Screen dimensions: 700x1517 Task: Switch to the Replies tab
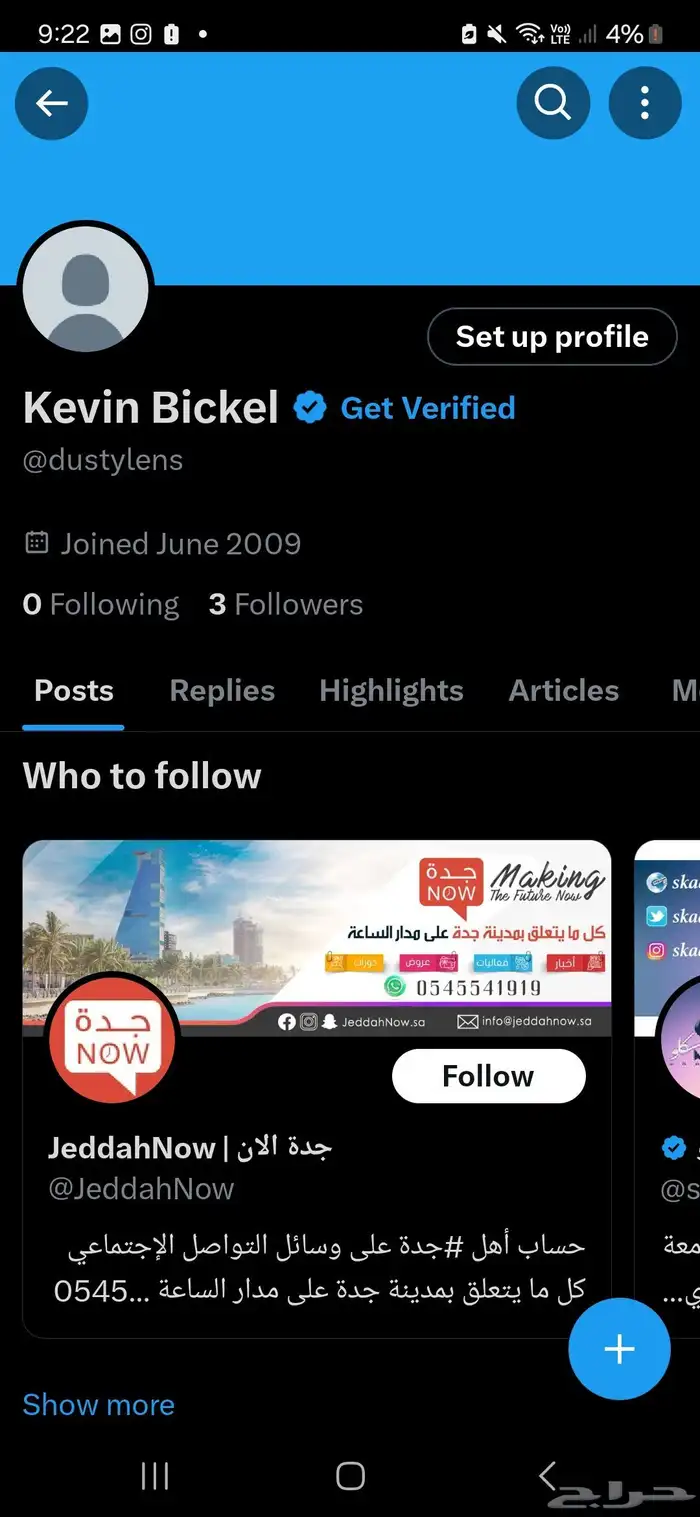222,691
